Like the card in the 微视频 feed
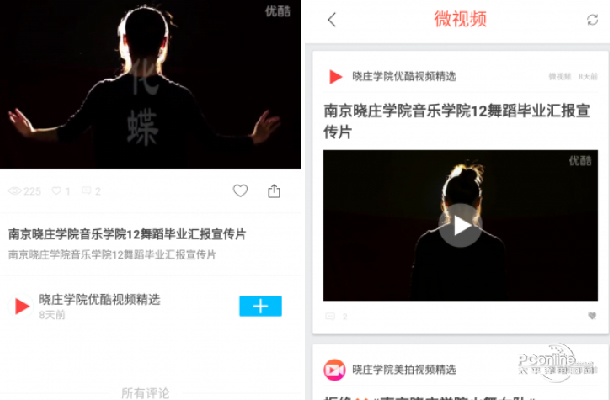This screenshot has width=610, height=400. 592,316
